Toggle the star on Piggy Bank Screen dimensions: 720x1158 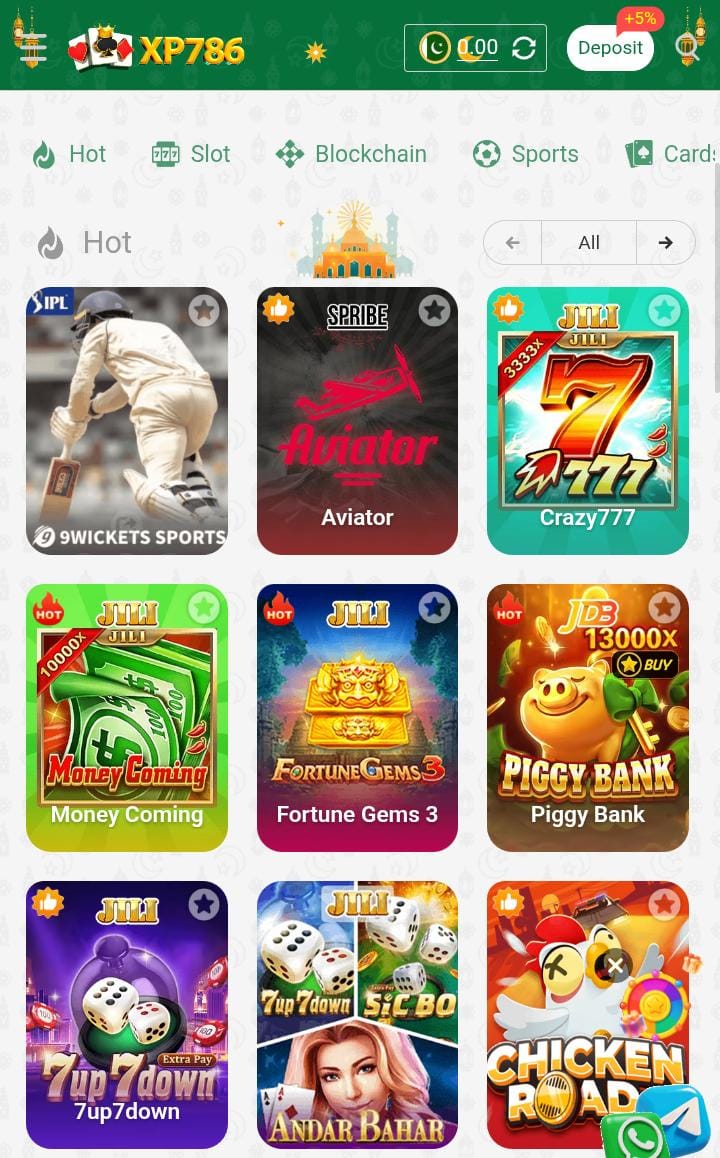664,608
